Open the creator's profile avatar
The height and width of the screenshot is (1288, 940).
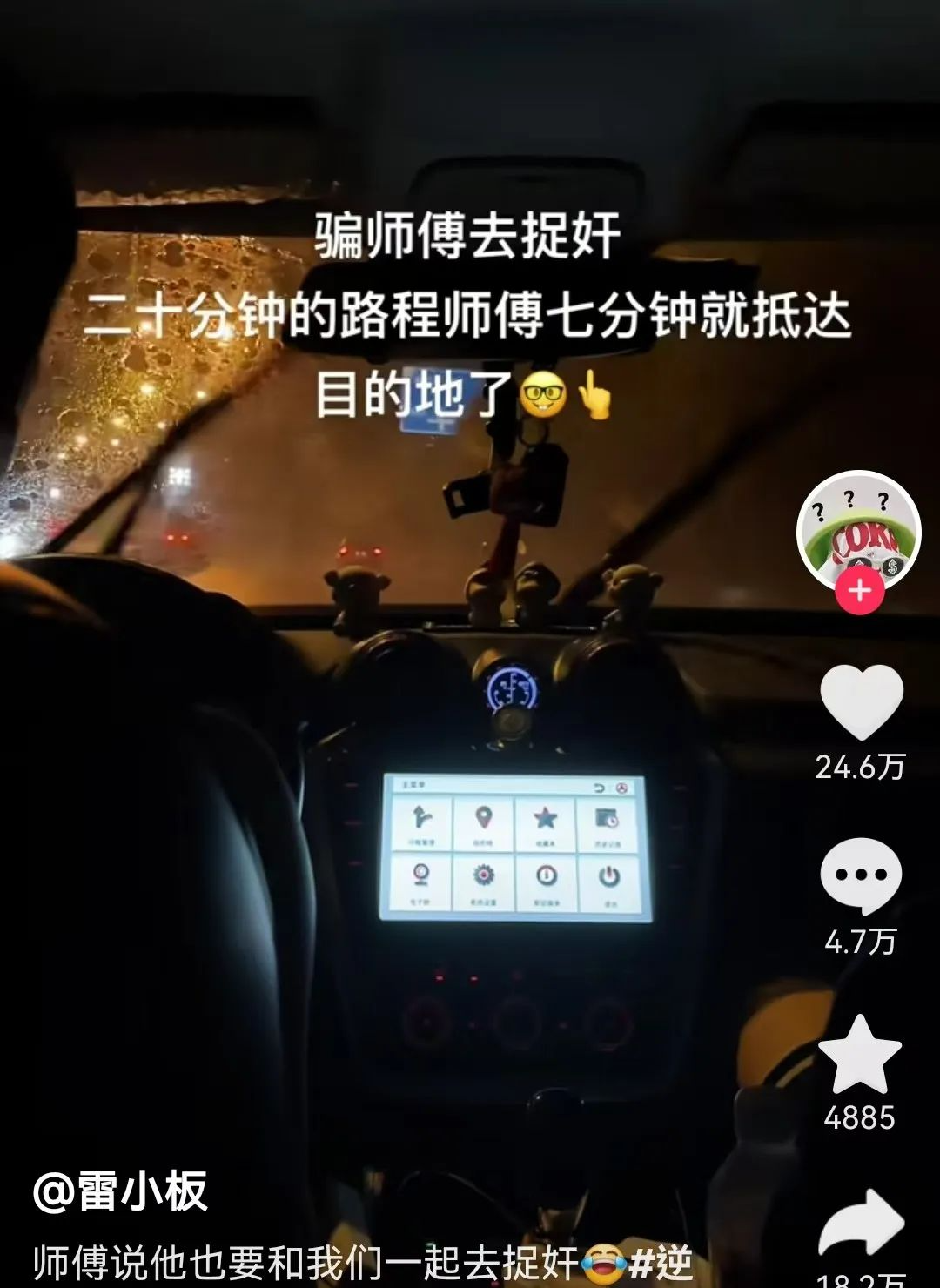pos(858,532)
